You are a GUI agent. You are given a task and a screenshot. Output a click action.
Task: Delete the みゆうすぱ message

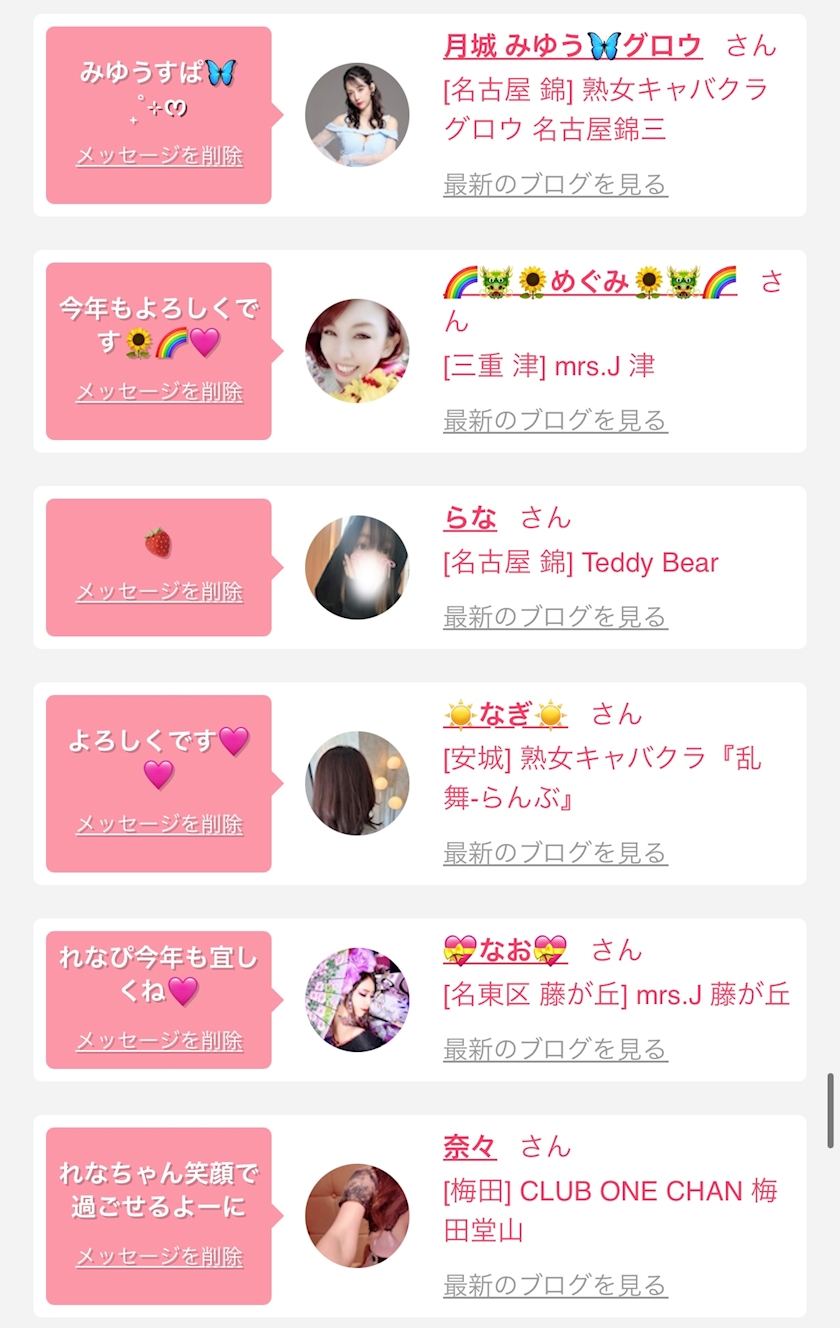(x=159, y=156)
